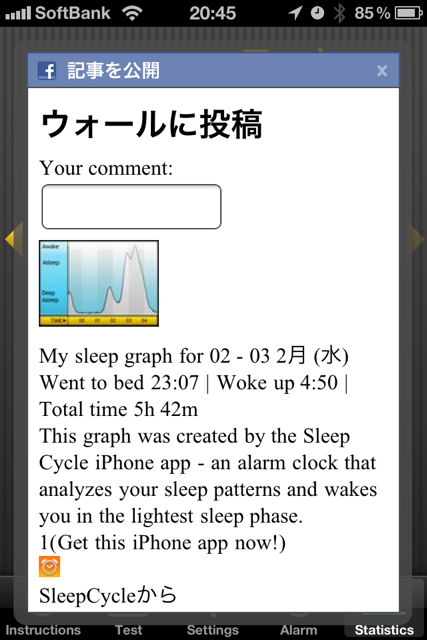Go to the next night's graph
The image size is (427, 640).
[x=416, y=239]
